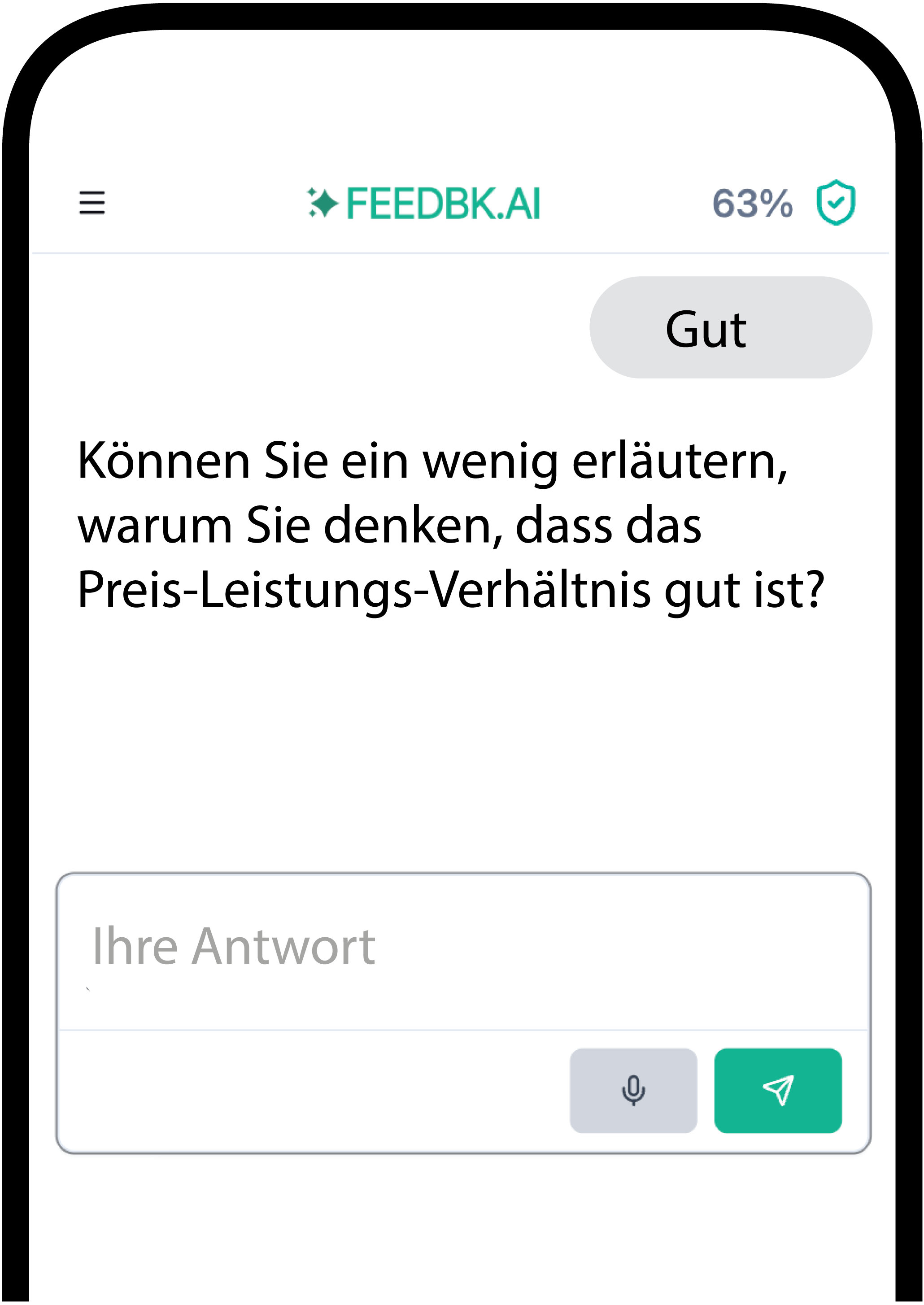The image size is (924, 1305).
Task: Start voice input with the microphone
Action: click(x=633, y=1091)
